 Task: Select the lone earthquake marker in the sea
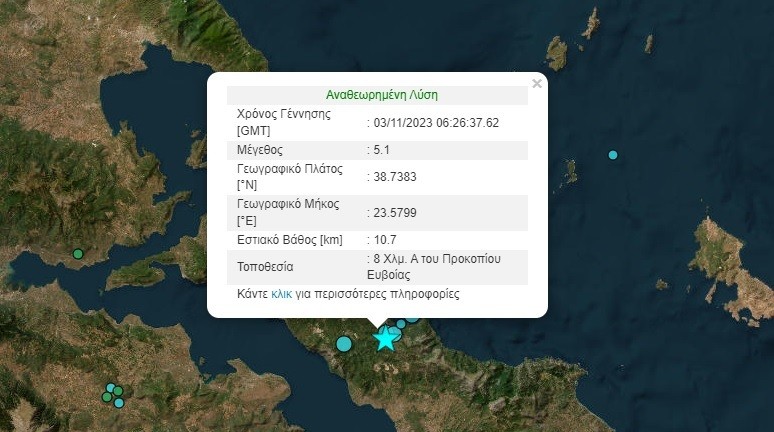point(613,154)
